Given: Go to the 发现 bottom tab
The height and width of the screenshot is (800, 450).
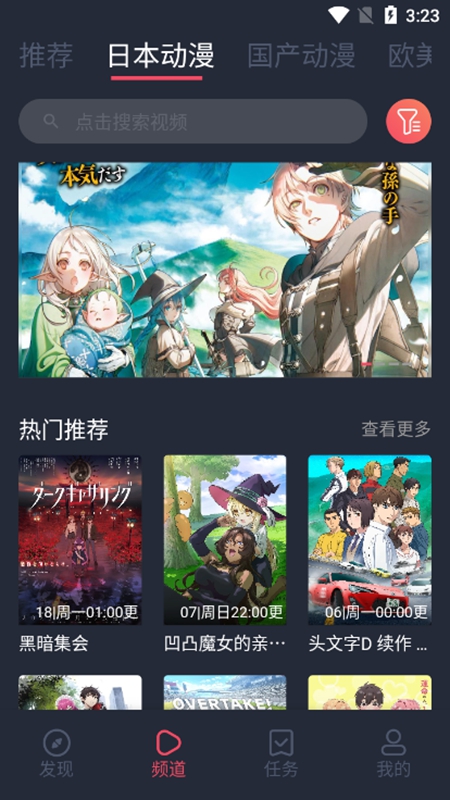Looking at the screenshot, I should (x=56, y=754).
